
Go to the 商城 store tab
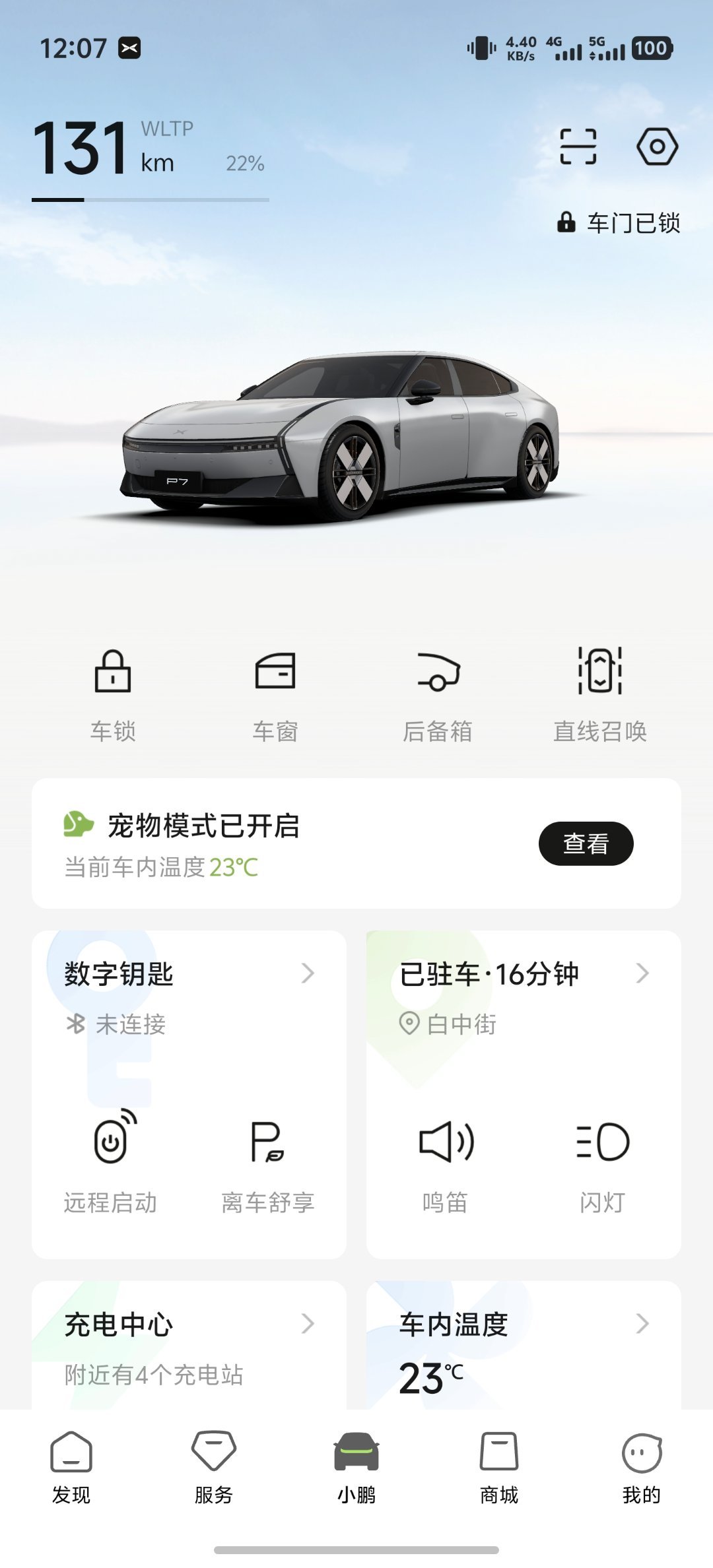[x=499, y=1466]
